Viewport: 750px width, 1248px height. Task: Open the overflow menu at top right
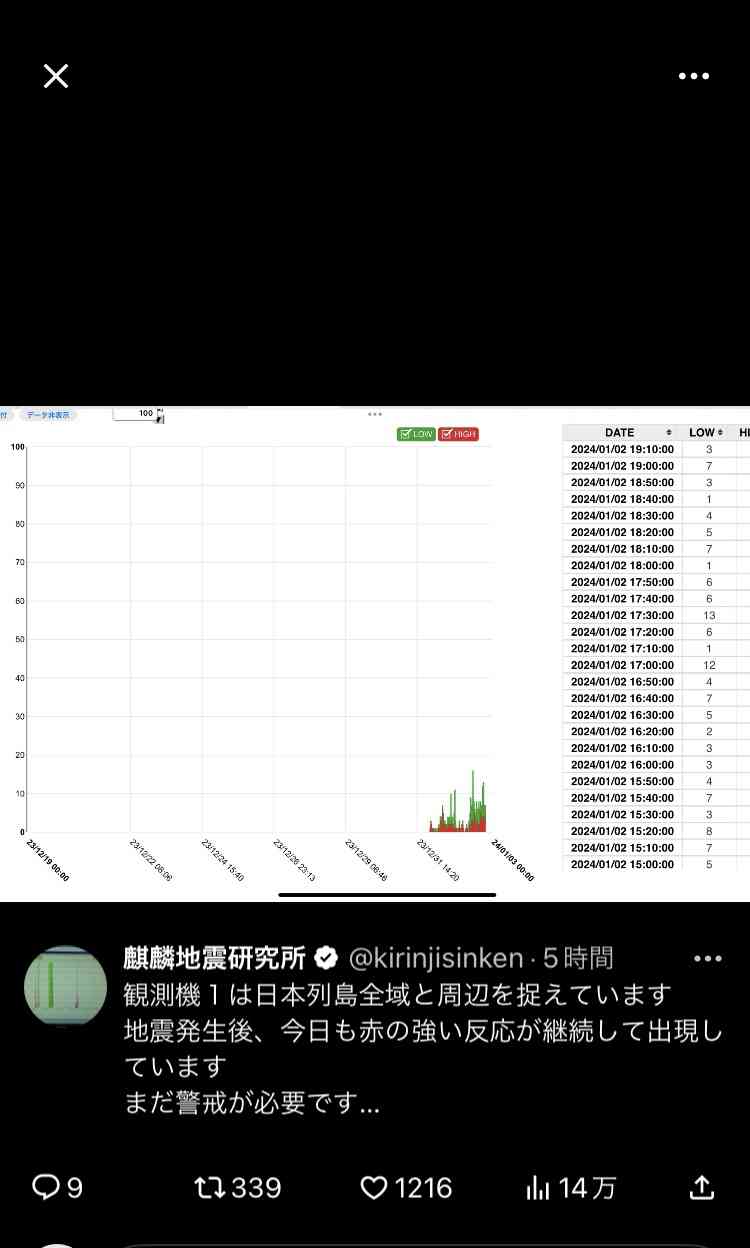pyautogui.click(x=693, y=76)
